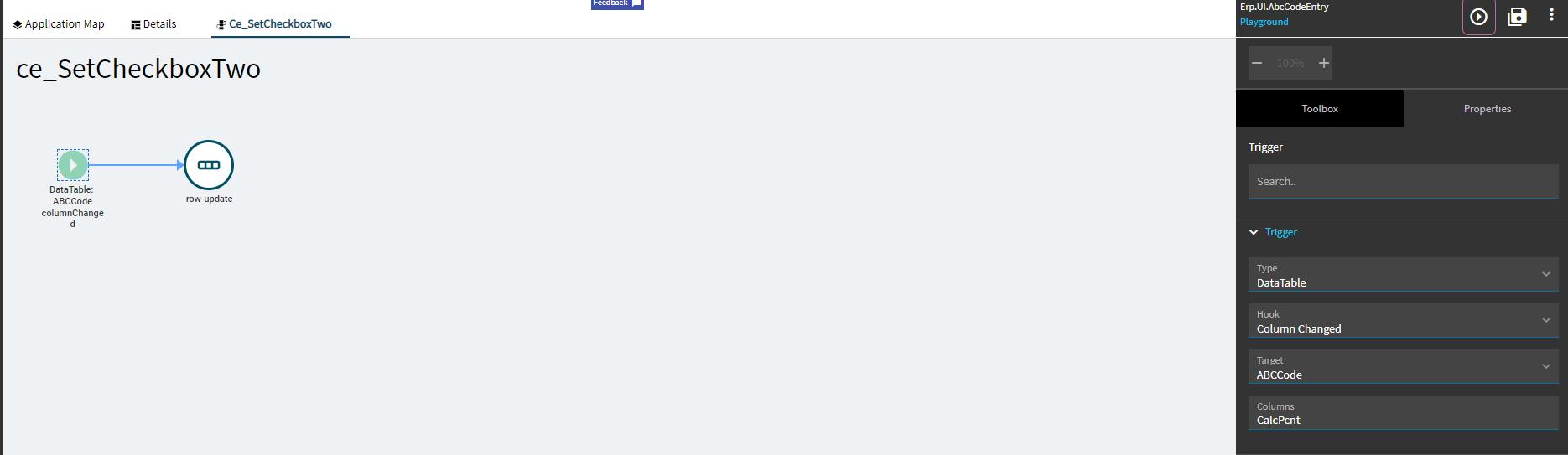Image resolution: width=1568 pixels, height=455 pixels.
Task: Zoom out with the minus button
Action: coord(1257,63)
